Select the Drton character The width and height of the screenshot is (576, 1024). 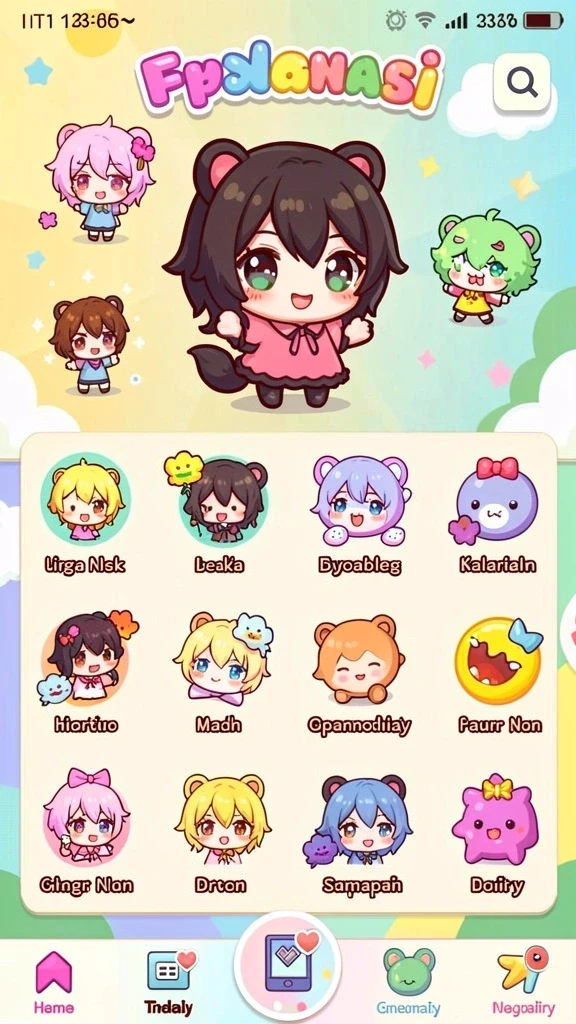[x=222, y=831]
